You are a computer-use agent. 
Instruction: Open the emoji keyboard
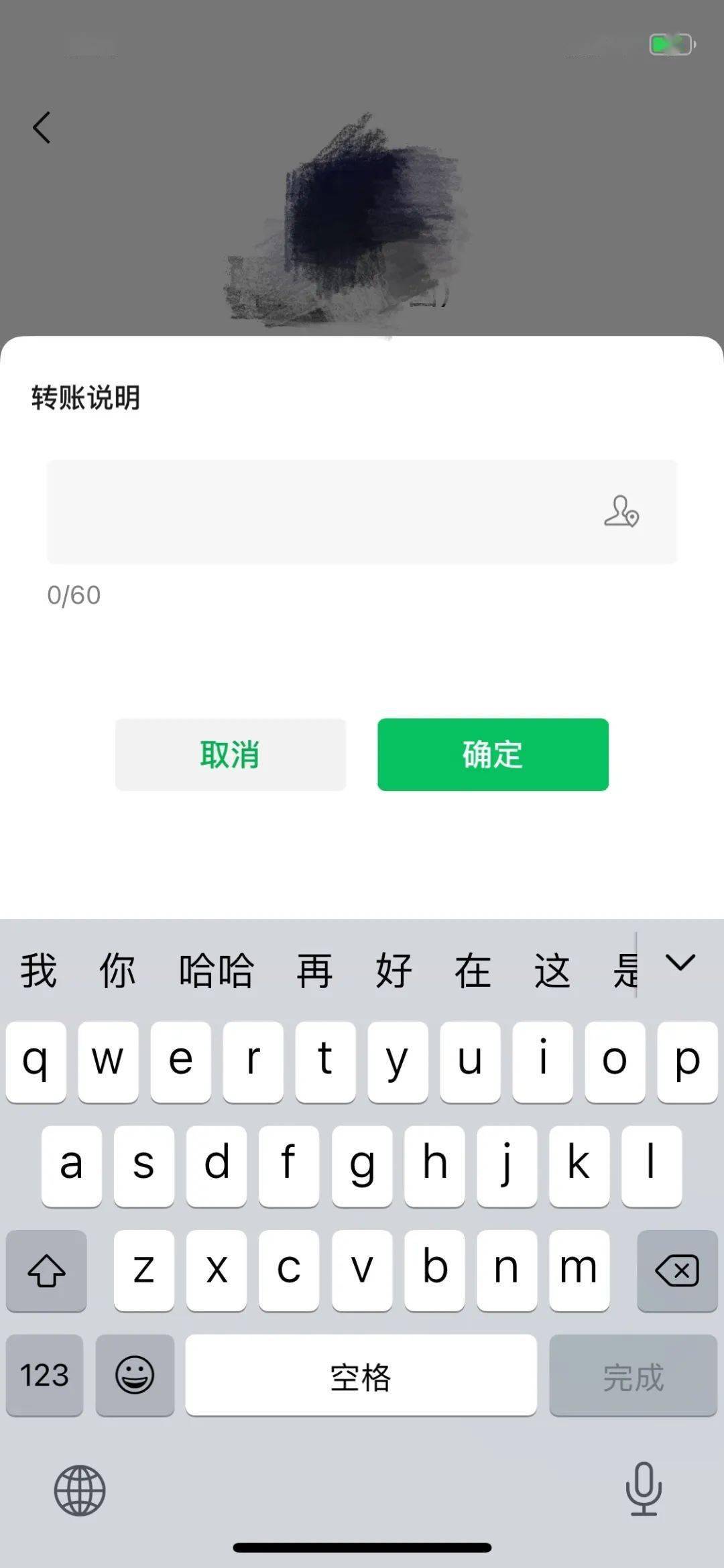[x=135, y=1375]
